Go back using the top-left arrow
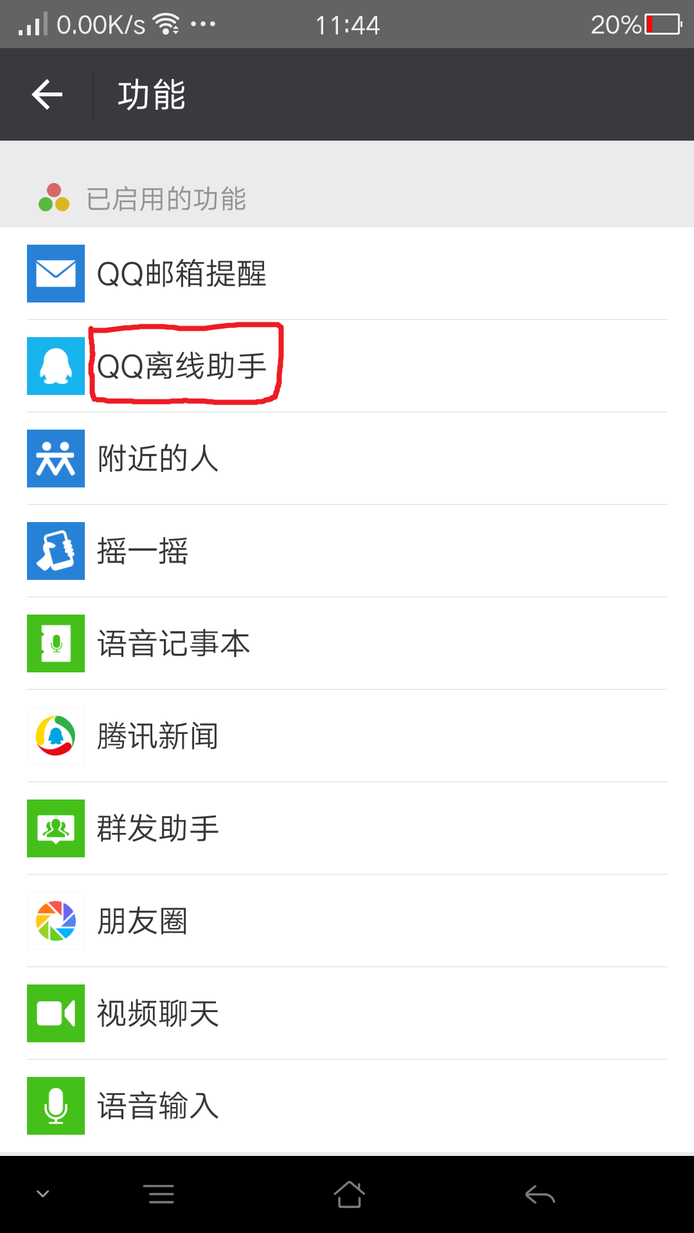This screenshot has width=694, height=1233. tap(47, 95)
